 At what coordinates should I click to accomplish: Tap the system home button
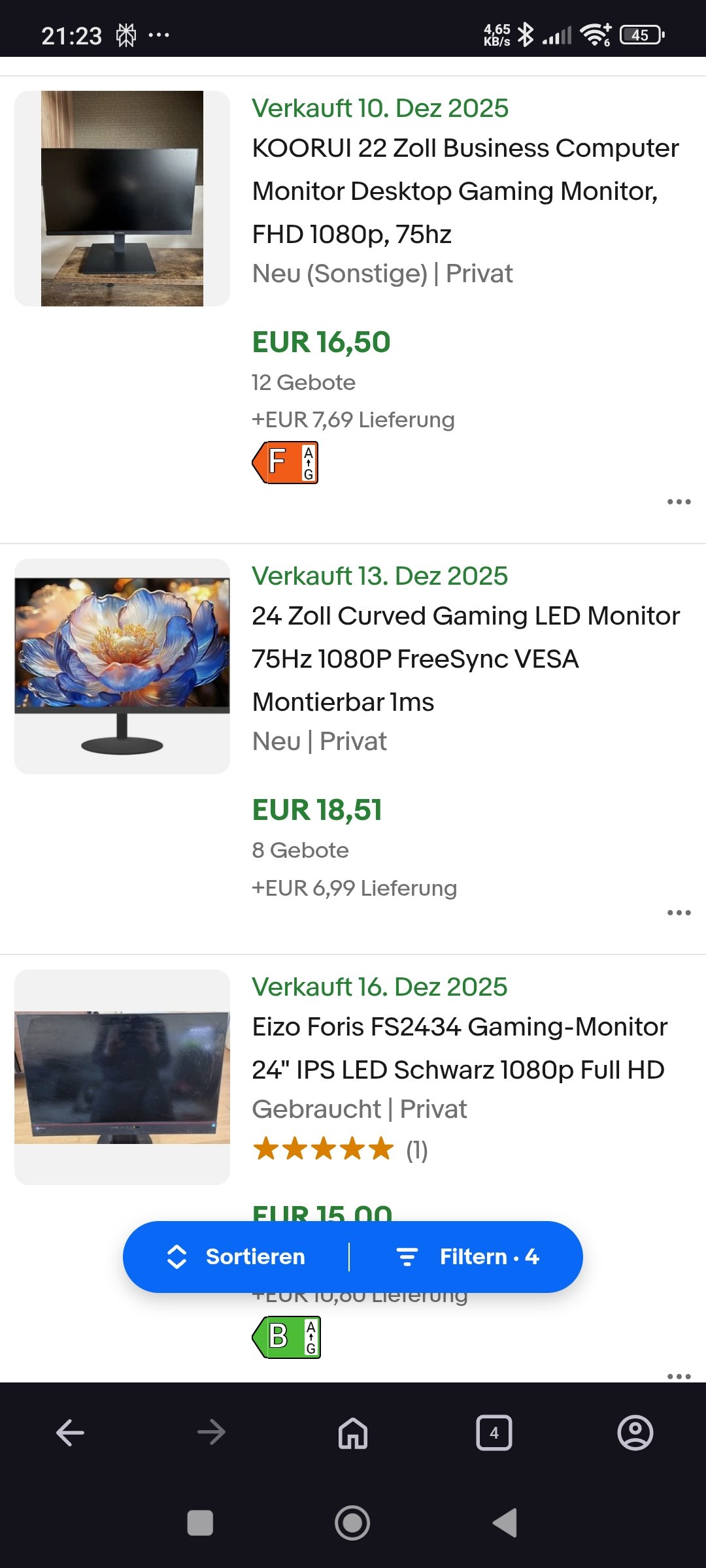[x=352, y=1523]
